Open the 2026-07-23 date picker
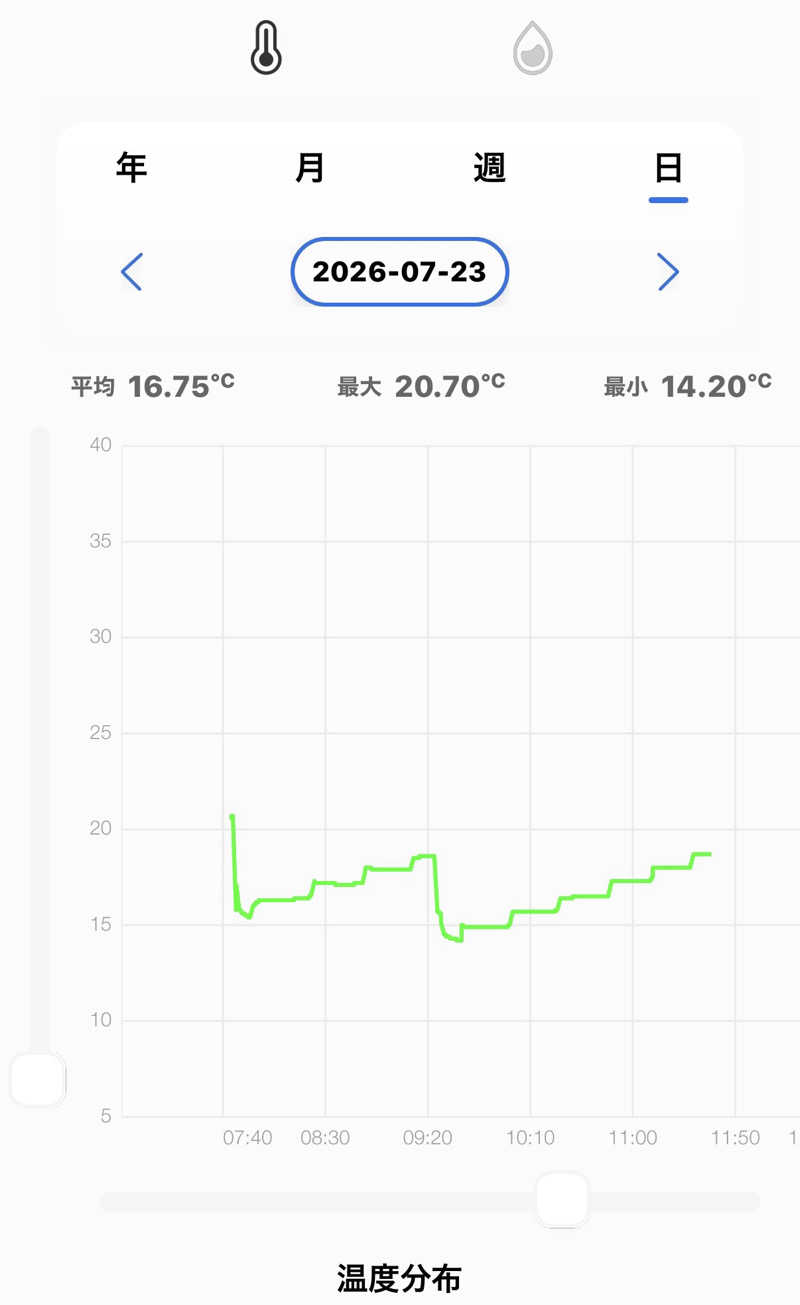This screenshot has width=800, height=1305. click(x=400, y=272)
